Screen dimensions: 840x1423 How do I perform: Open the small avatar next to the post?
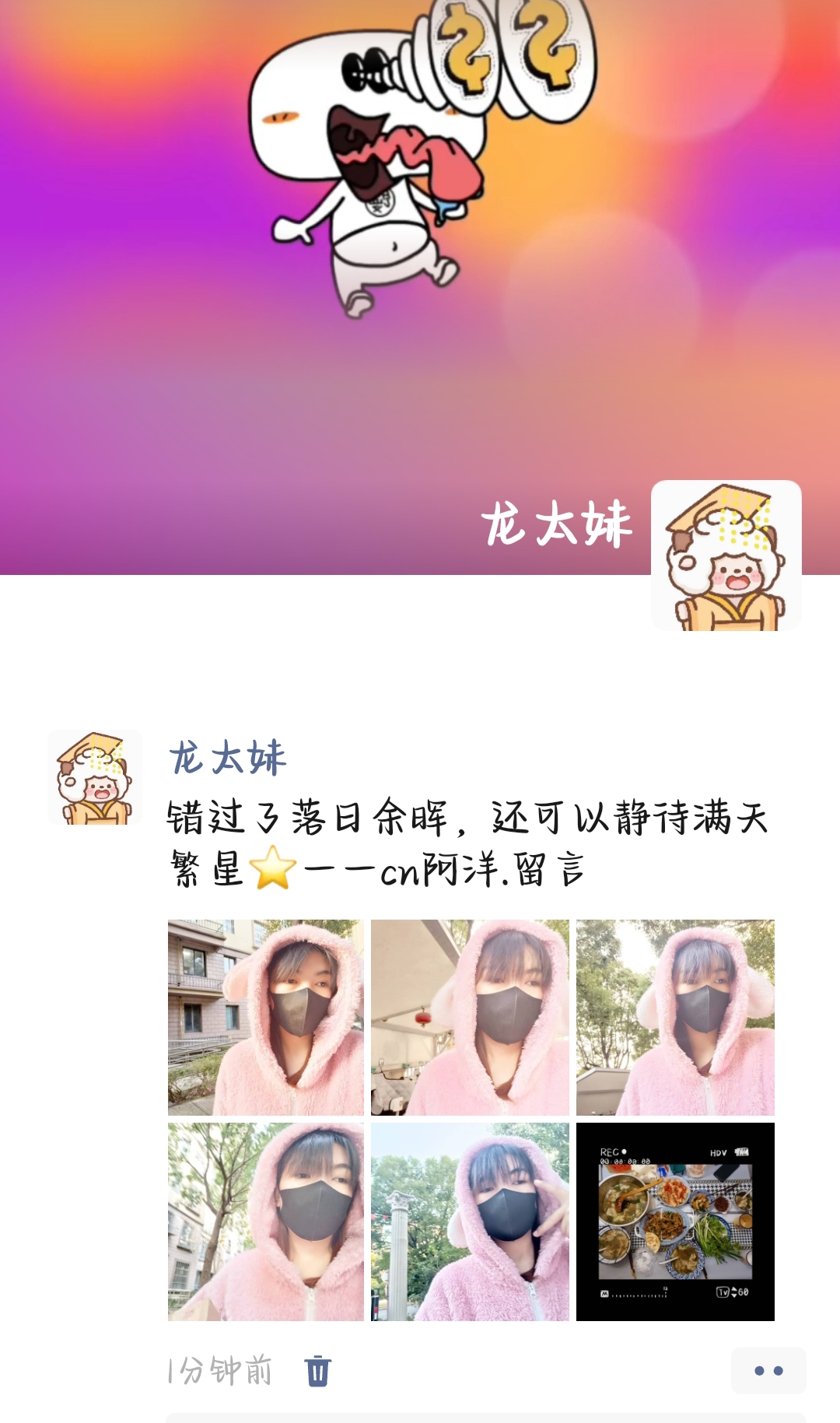95,777
